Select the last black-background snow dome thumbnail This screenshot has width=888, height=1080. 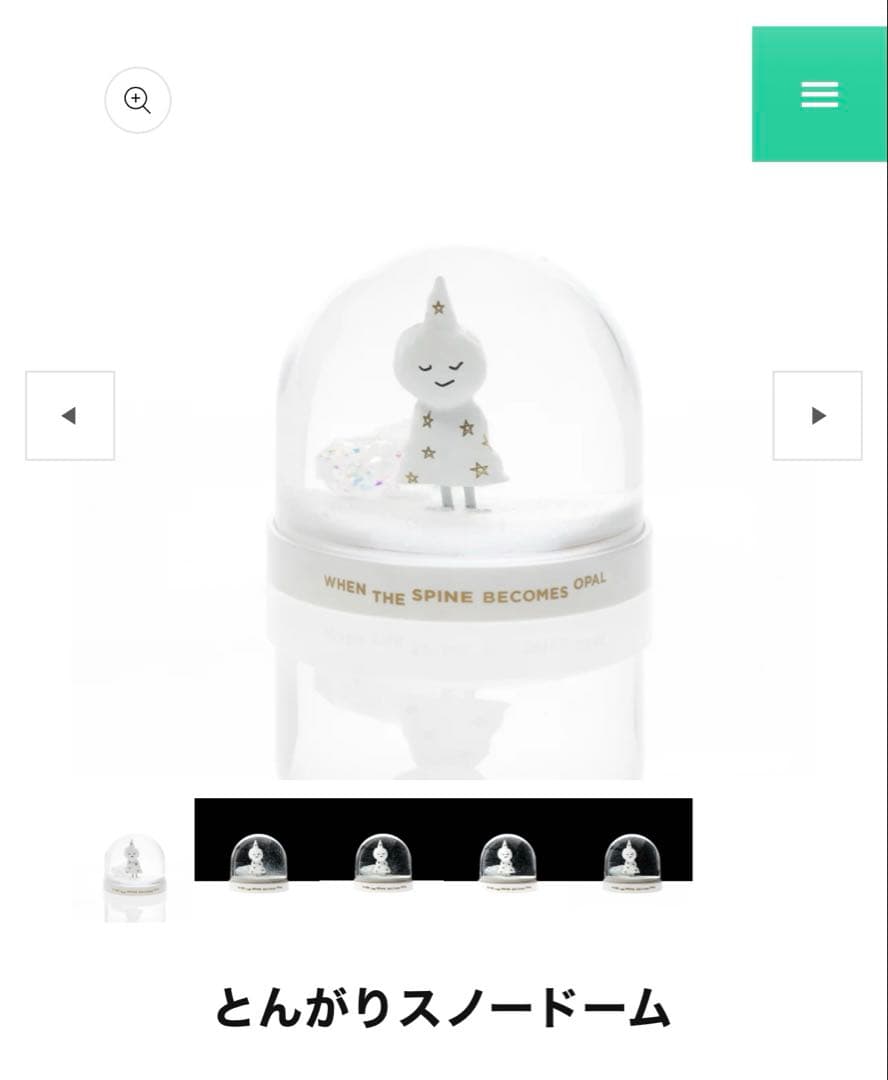coord(632,861)
